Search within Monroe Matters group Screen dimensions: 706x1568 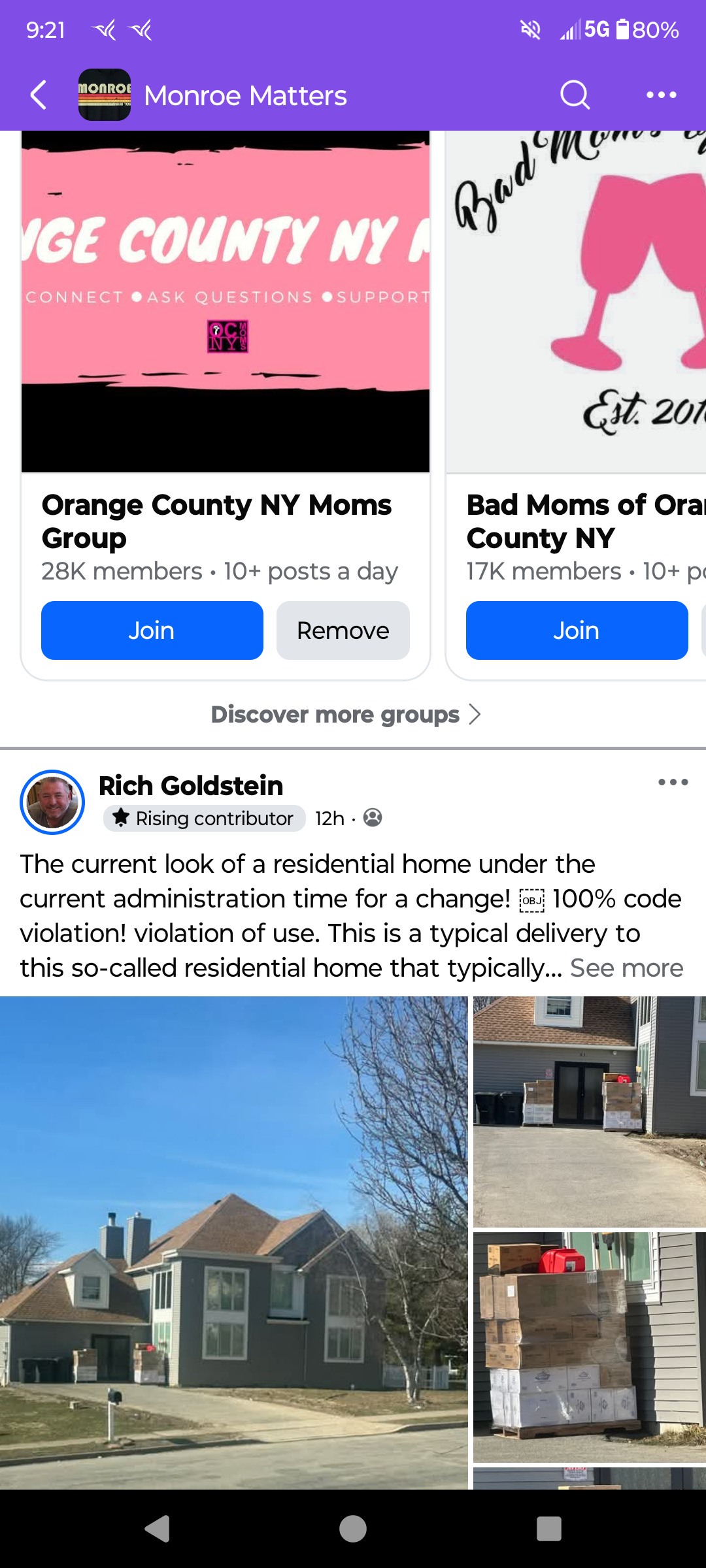575,95
